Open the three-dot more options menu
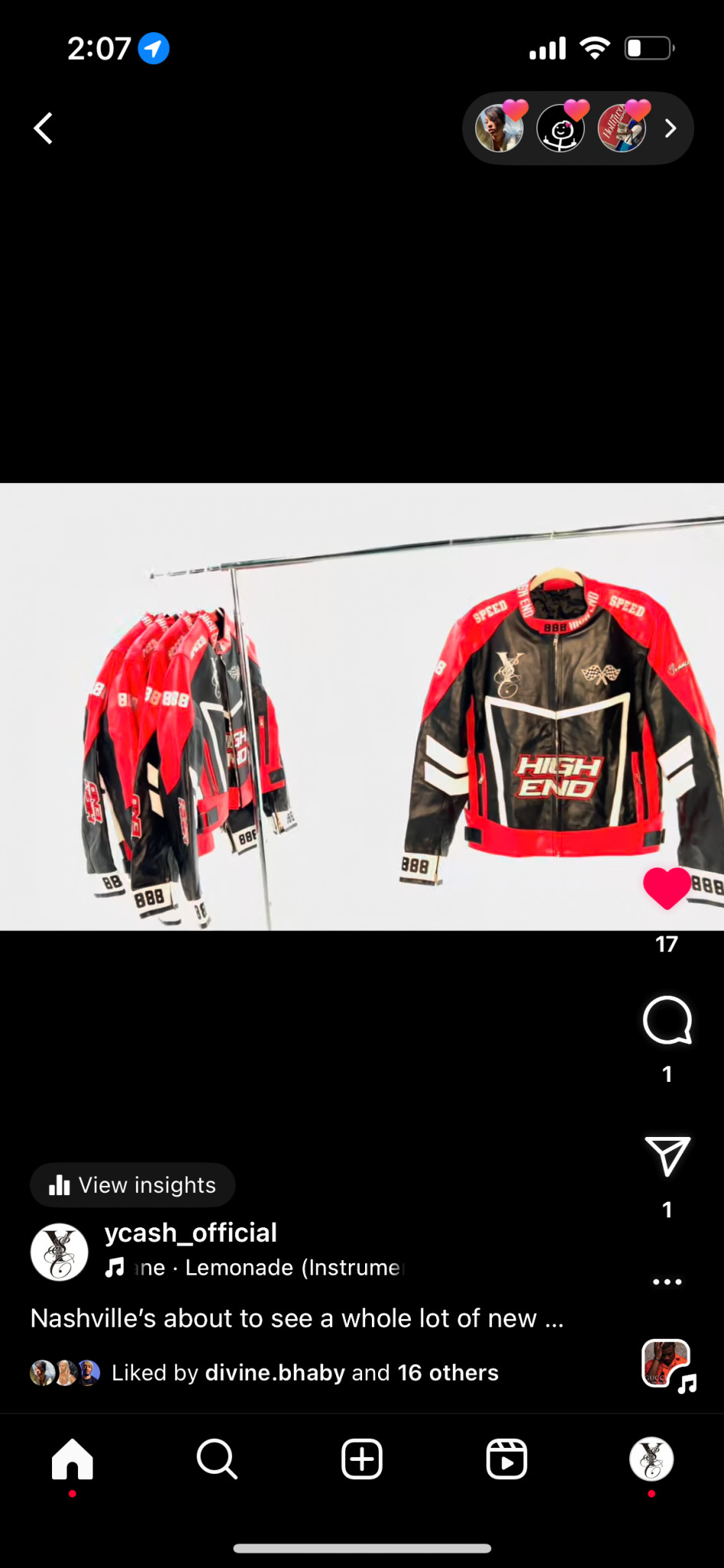724x1568 pixels. pyautogui.click(x=667, y=1282)
